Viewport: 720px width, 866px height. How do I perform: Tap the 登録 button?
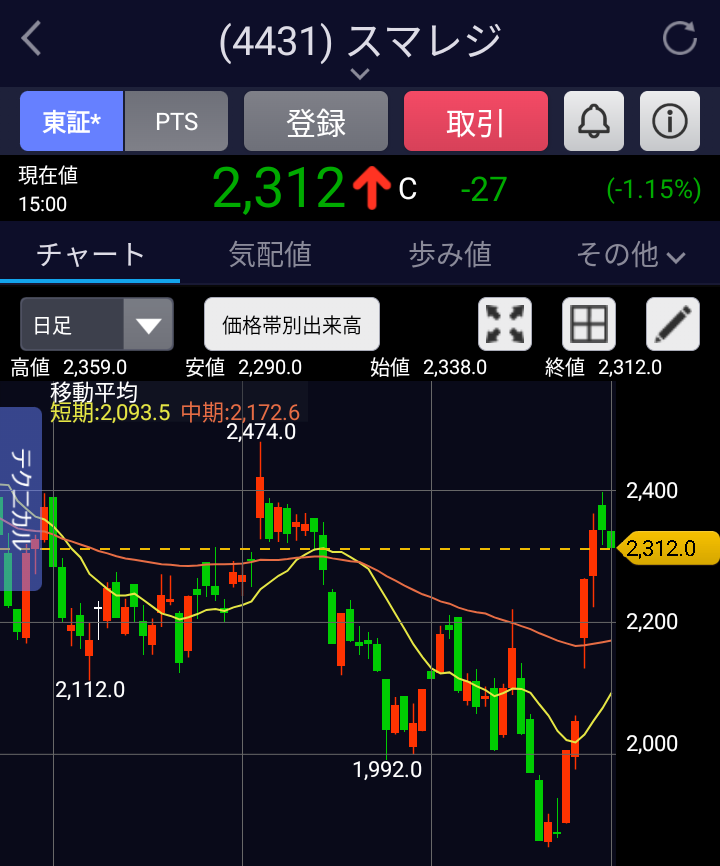pos(316,122)
